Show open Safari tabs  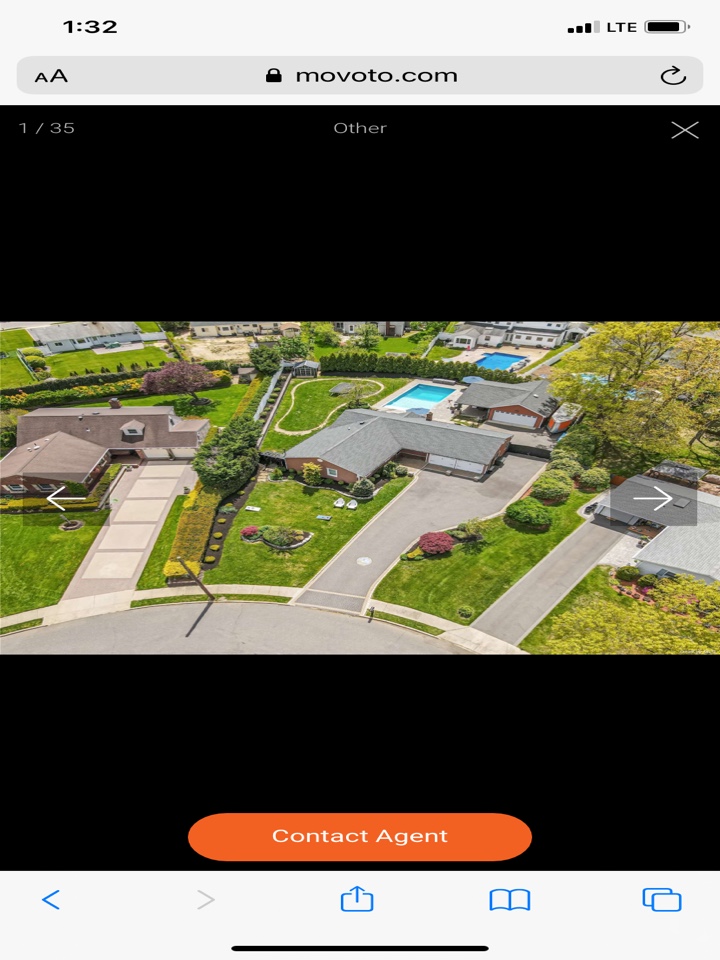pos(662,900)
